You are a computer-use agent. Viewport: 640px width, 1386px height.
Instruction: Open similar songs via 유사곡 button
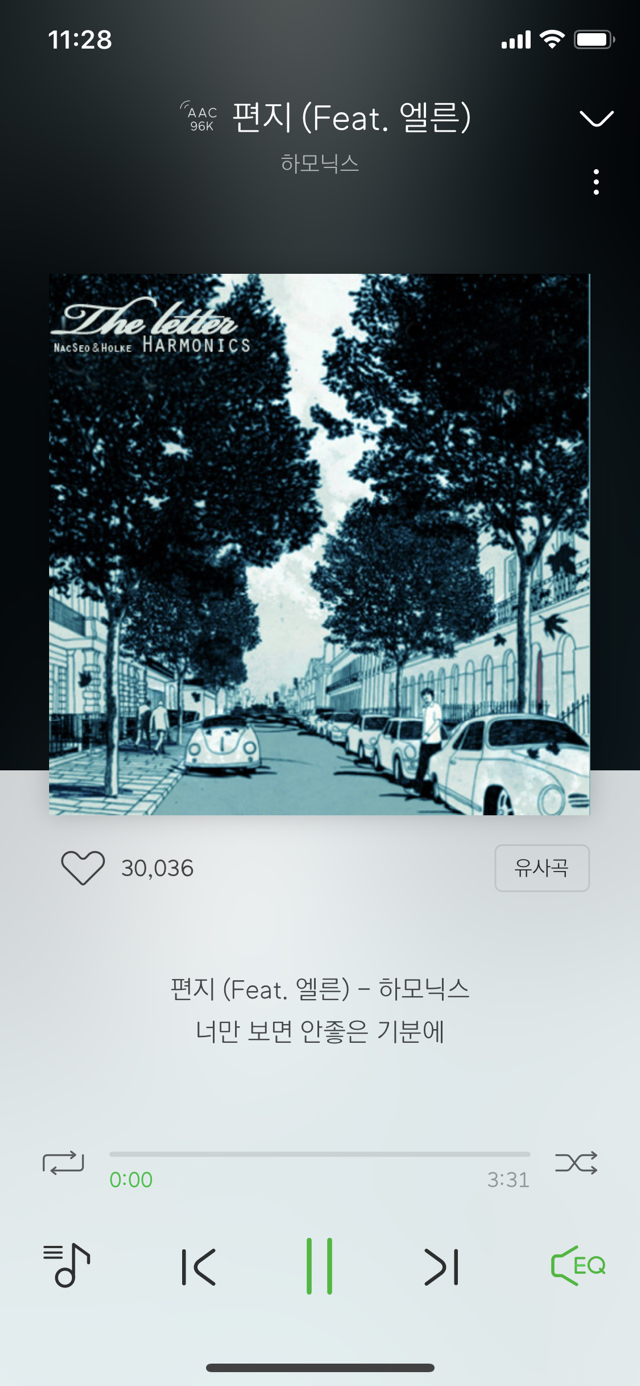pyautogui.click(x=541, y=868)
